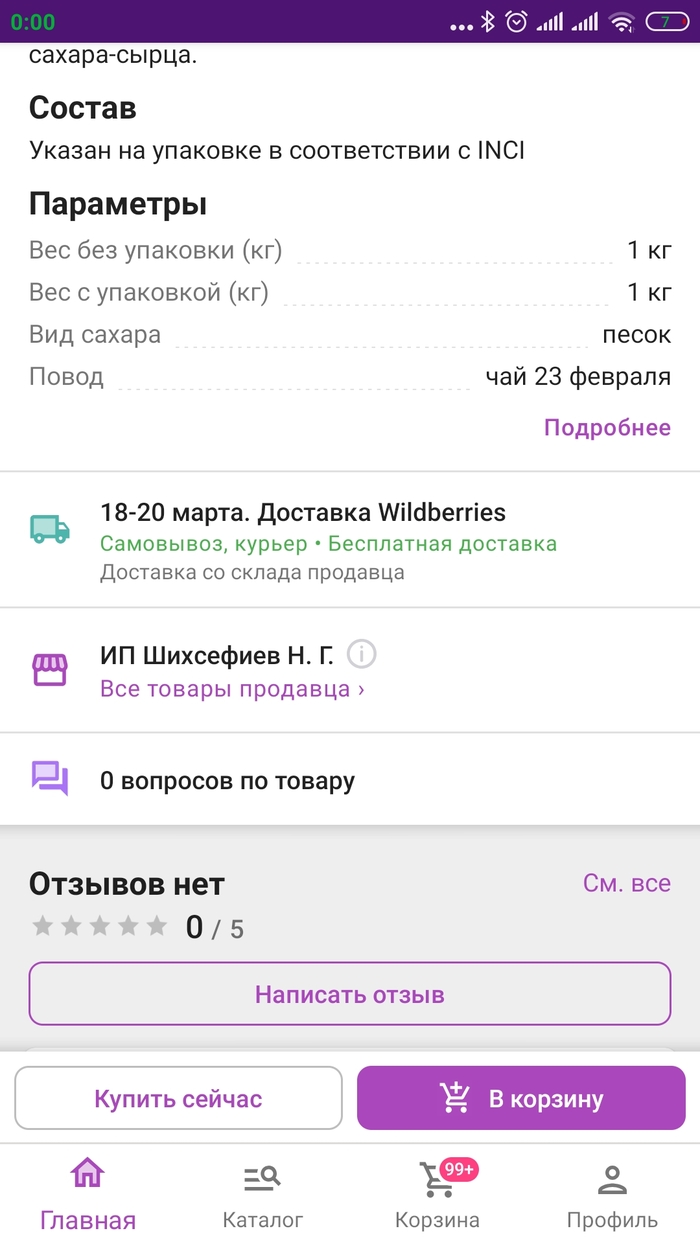This screenshot has height=1244, width=700.
Task: Show seller info icon next to ИП Шихсефиев
Action: coord(362,655)
